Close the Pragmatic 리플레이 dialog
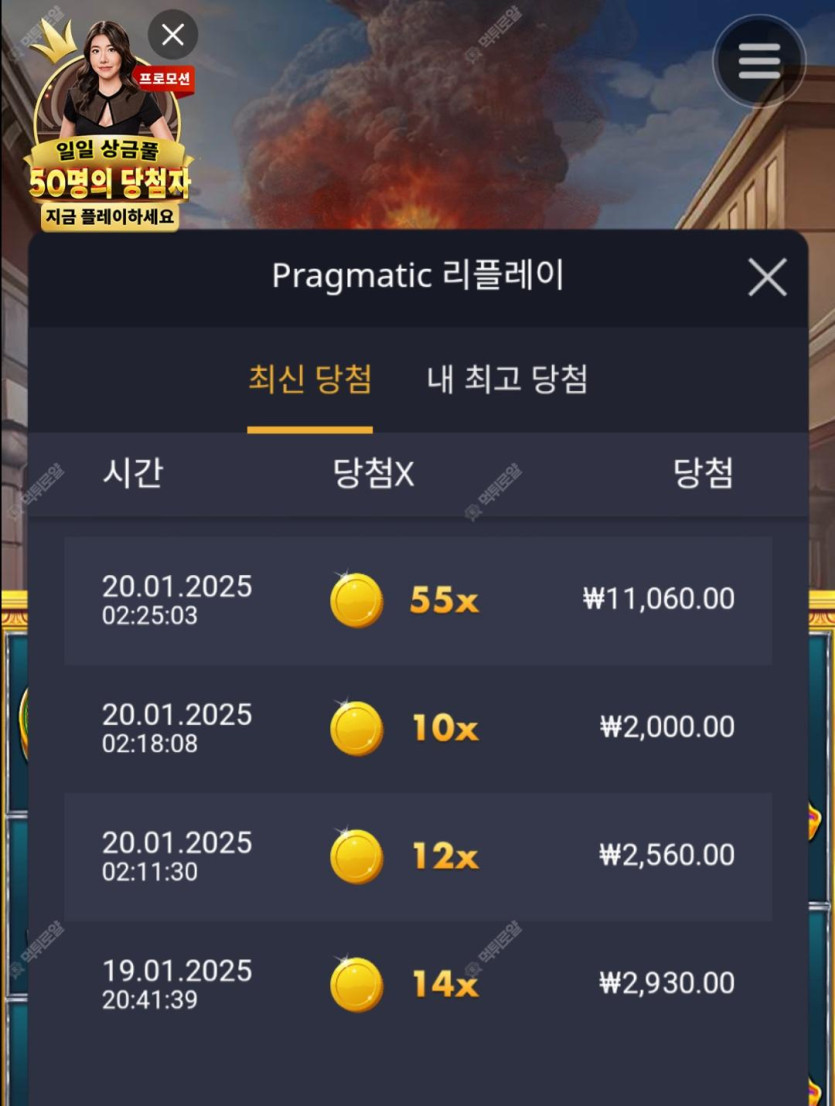Viewport: 835px width, 1106px height. (767, 277)
